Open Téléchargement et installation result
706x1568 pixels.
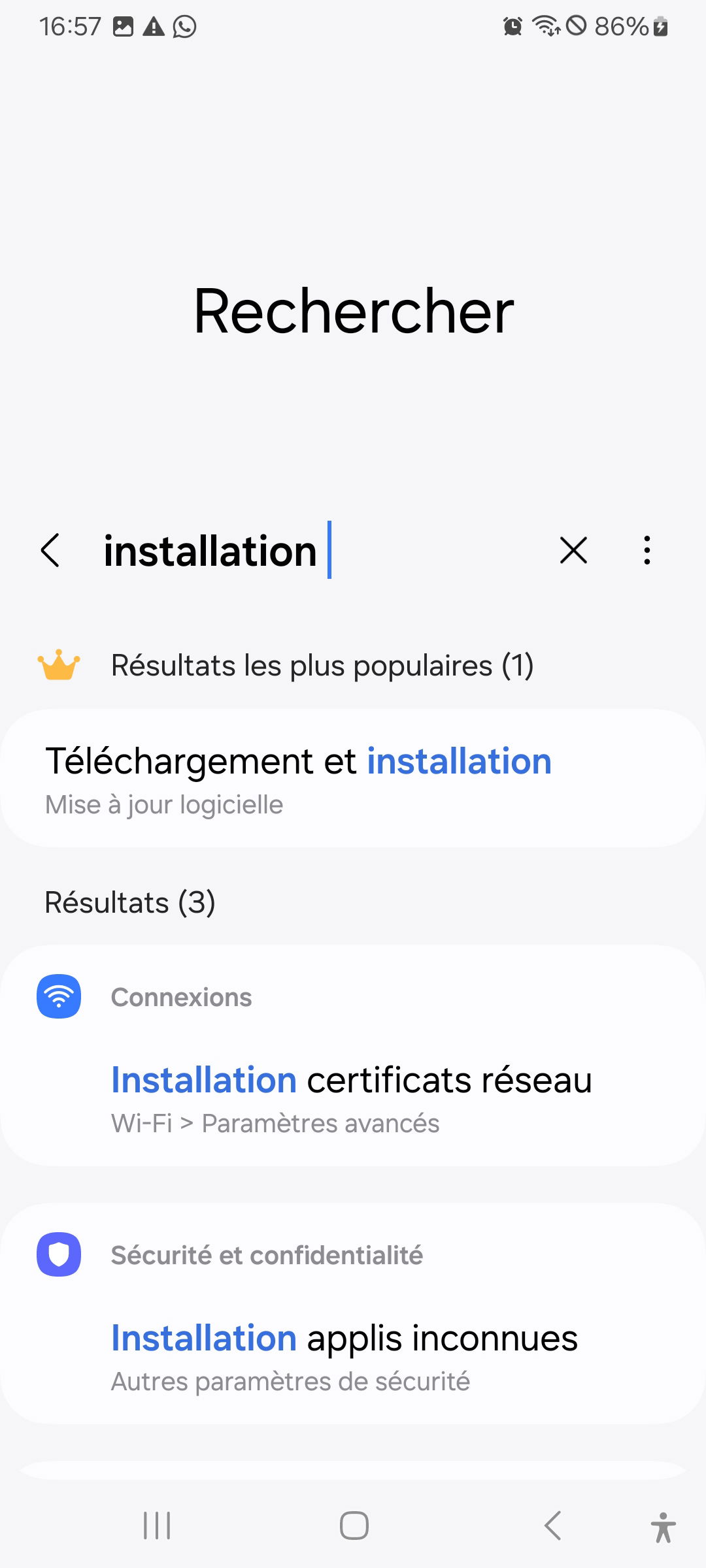click(353, 779)
